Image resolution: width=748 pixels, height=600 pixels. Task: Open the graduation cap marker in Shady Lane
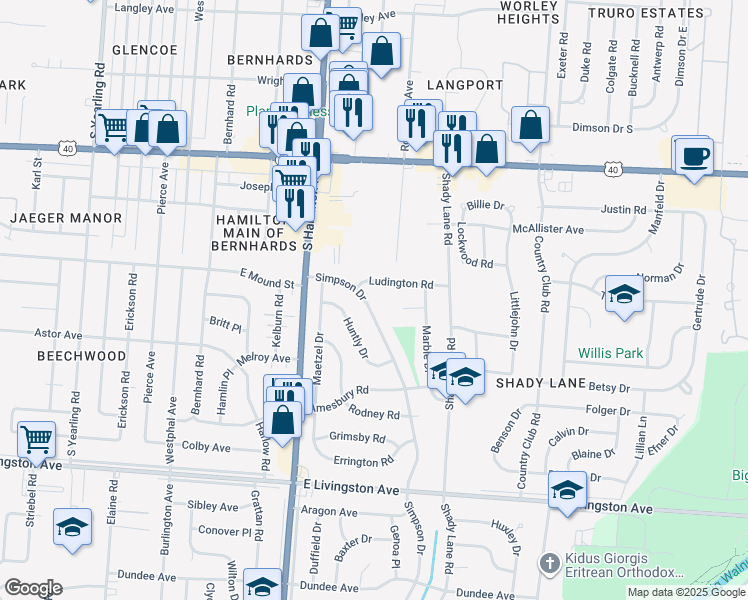click(465, 377)
